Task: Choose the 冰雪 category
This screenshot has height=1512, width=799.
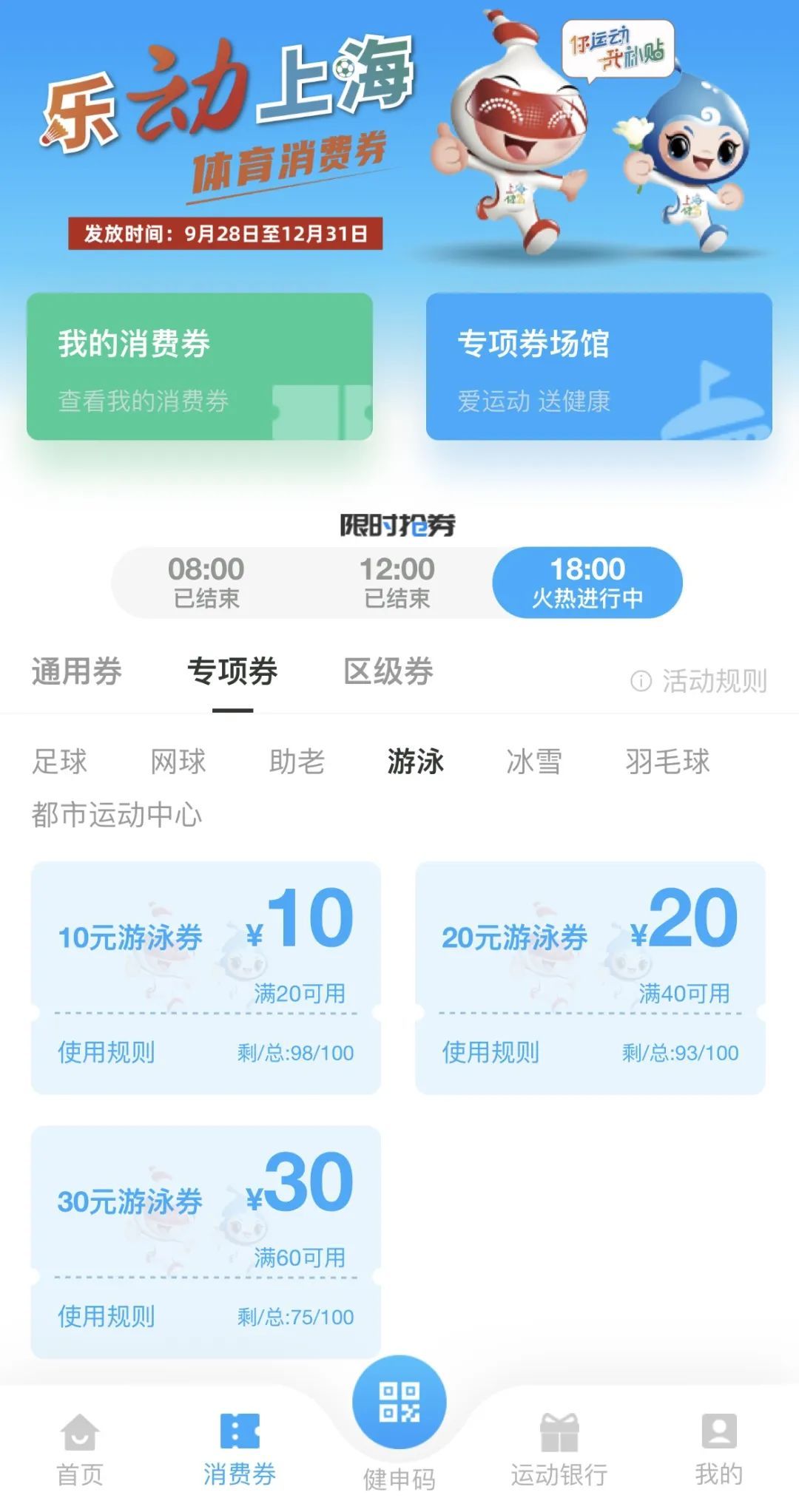Action: click(534, 762)
